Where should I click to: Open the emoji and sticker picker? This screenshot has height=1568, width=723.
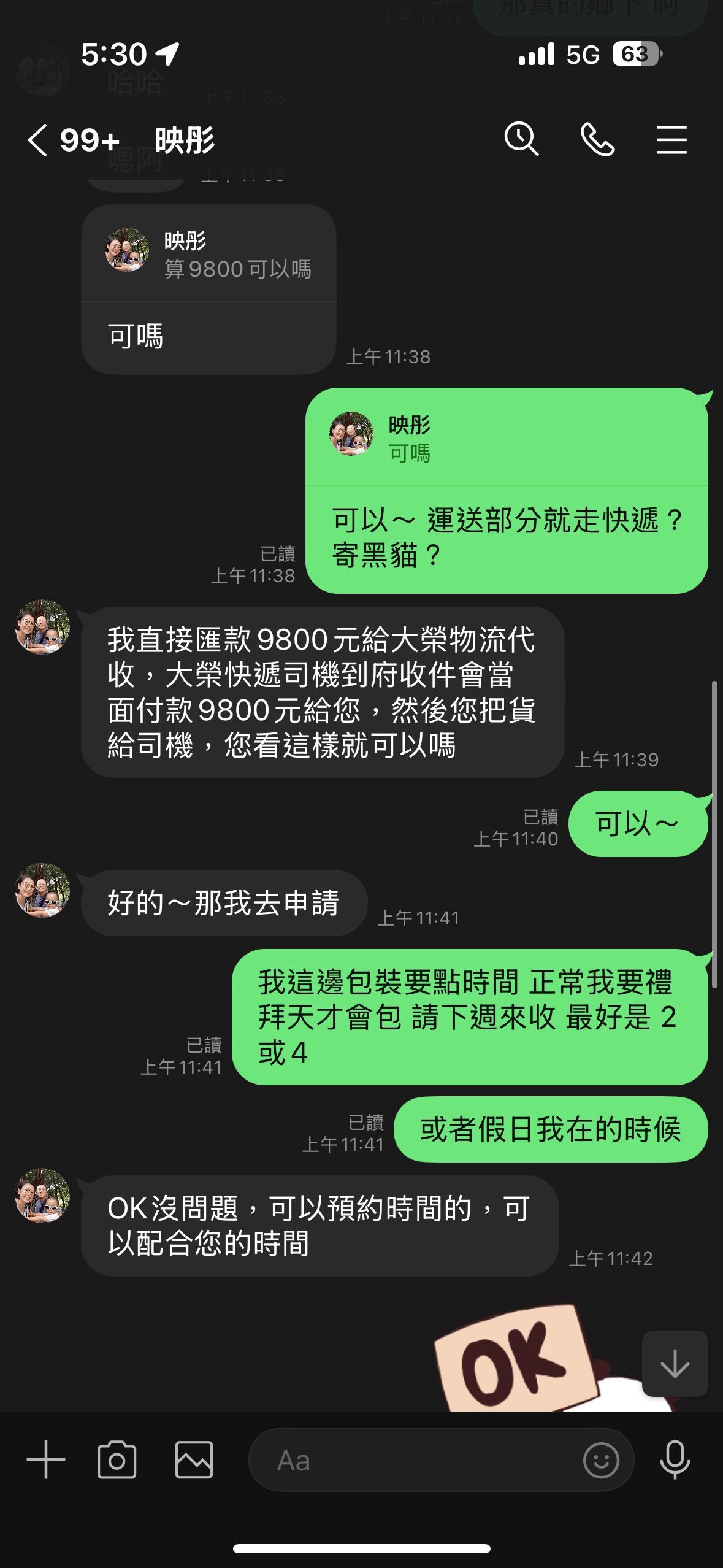(601, 1460)
